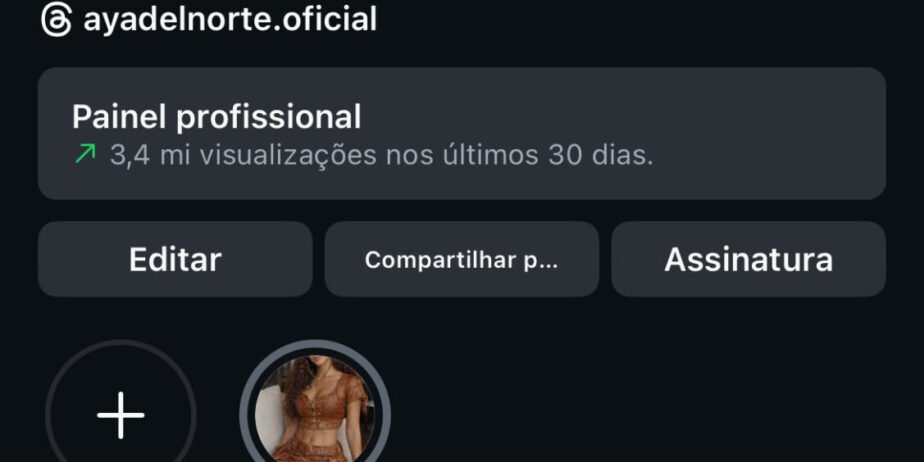
Task: Tap the Compartilhar perfil button
Action: 461,260
